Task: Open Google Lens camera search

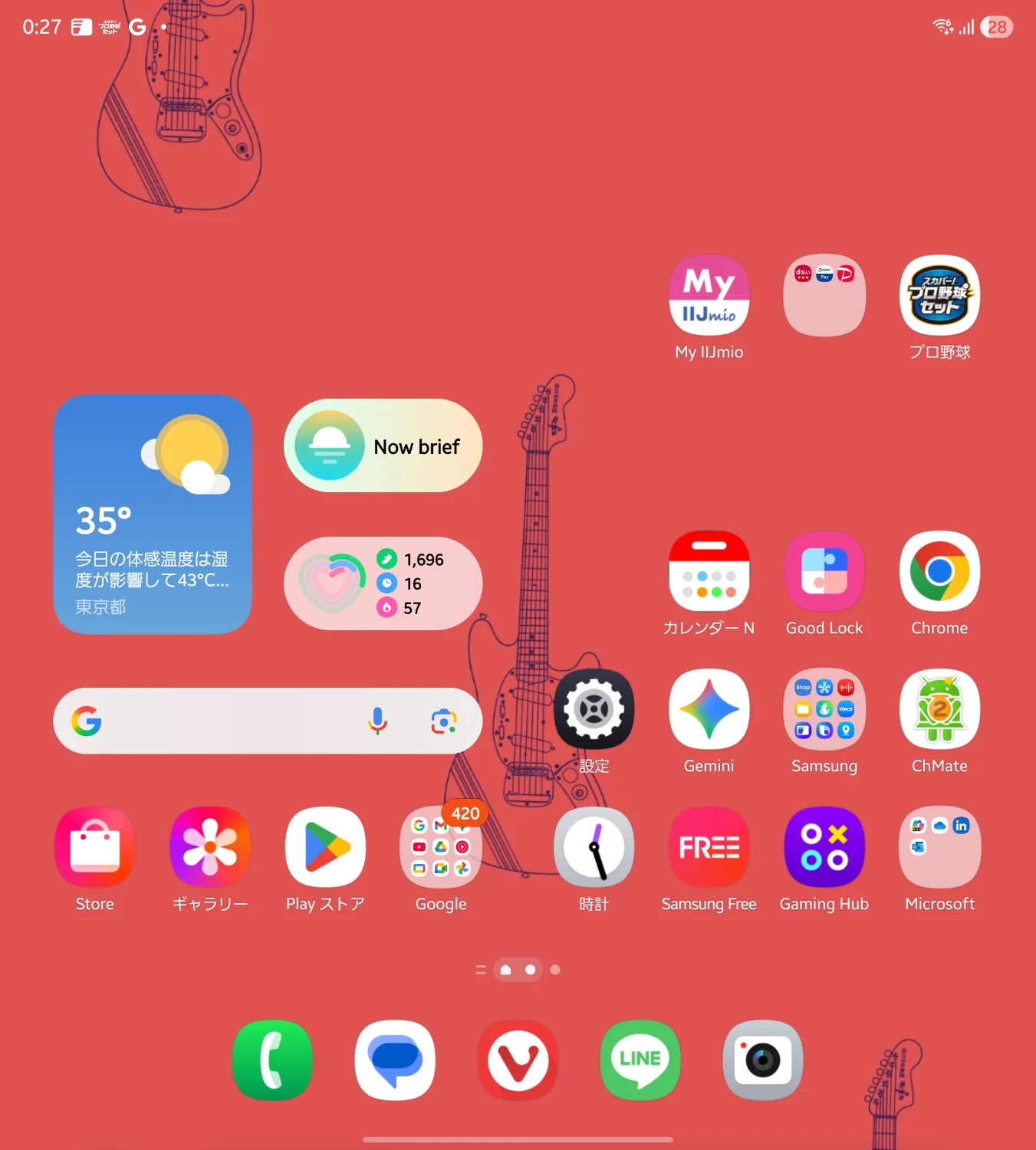Action: [x=443, y=721]
